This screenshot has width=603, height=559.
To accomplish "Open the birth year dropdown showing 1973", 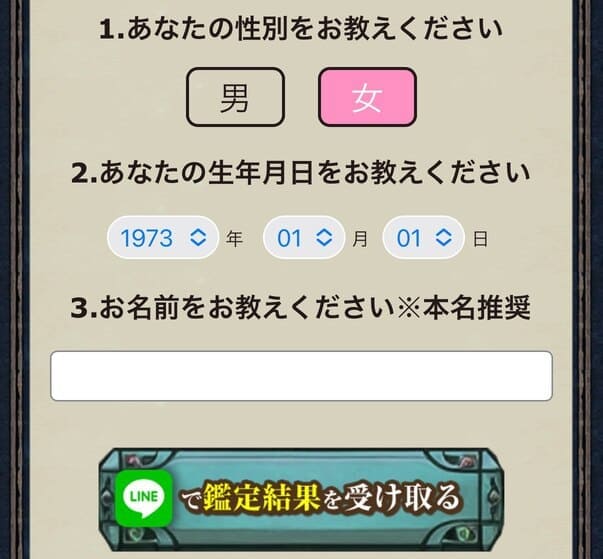I will pos(163,238).
